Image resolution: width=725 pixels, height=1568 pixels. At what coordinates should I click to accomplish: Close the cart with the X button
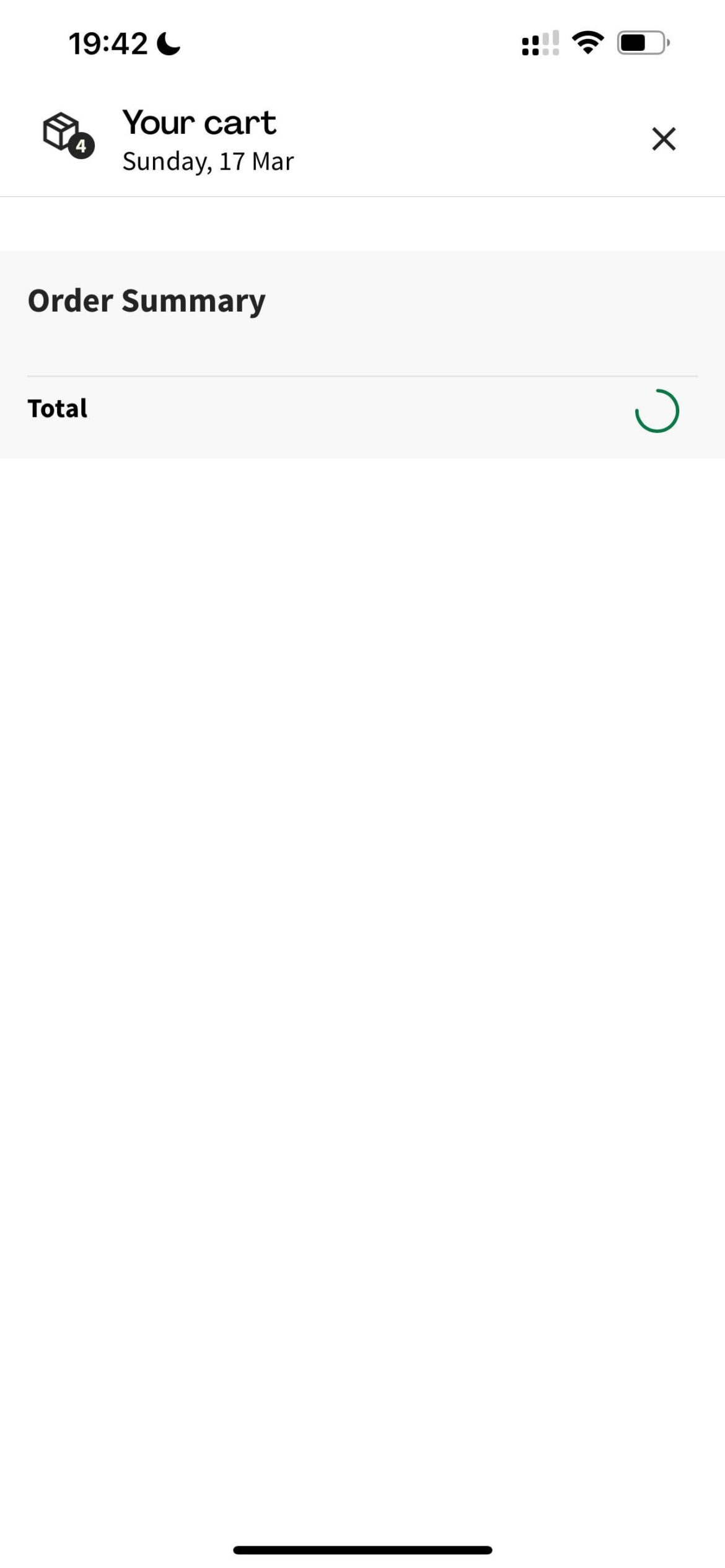pos(664,139)
